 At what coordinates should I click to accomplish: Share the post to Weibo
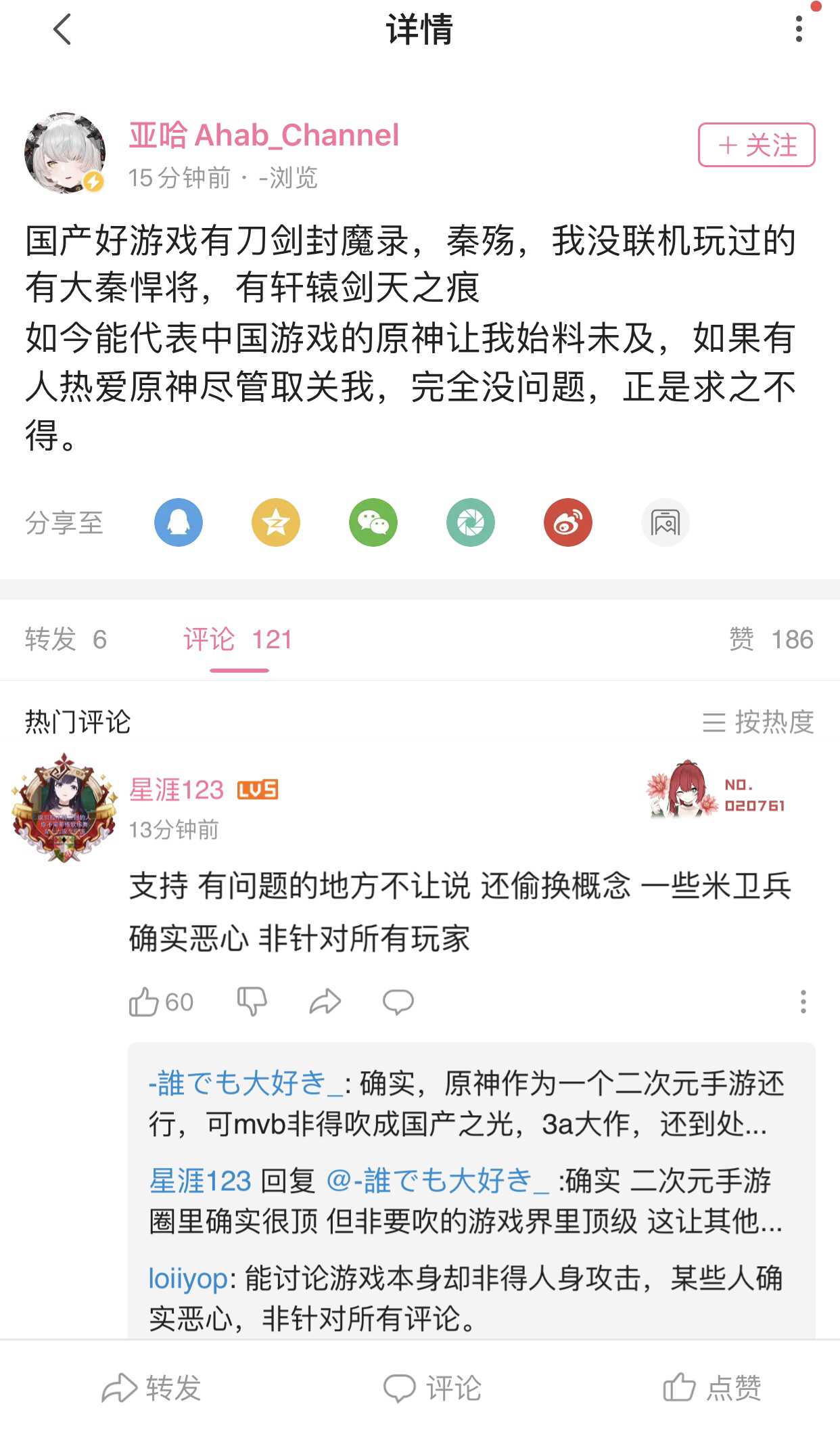(x=568, y=522)
